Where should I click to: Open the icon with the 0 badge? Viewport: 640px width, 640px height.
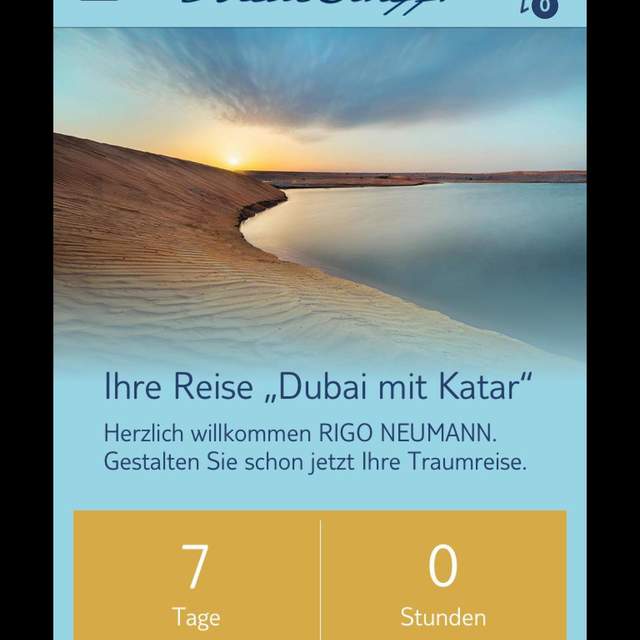click(540, 7)
